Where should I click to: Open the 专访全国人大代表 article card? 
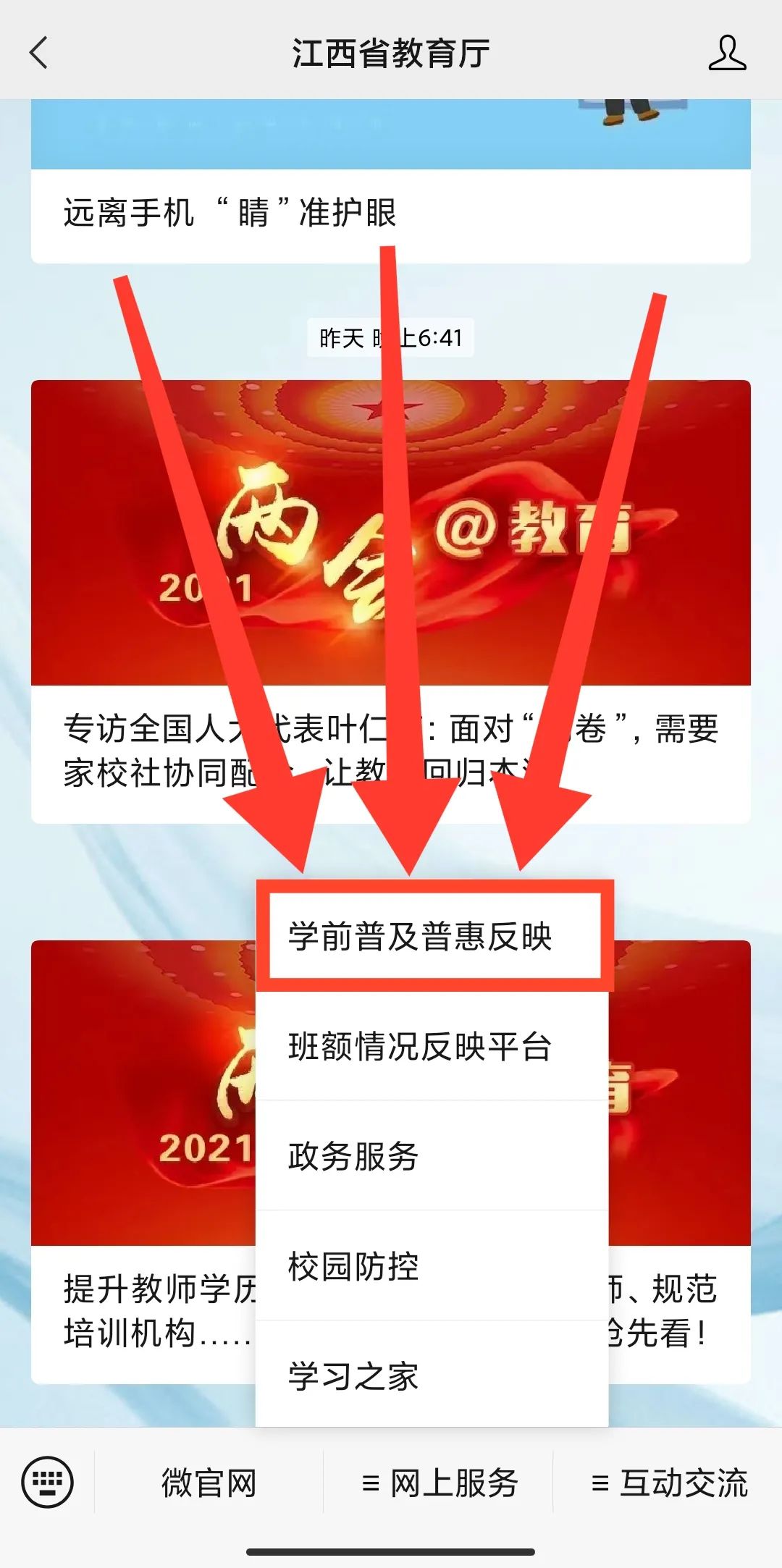pos(390,601)
